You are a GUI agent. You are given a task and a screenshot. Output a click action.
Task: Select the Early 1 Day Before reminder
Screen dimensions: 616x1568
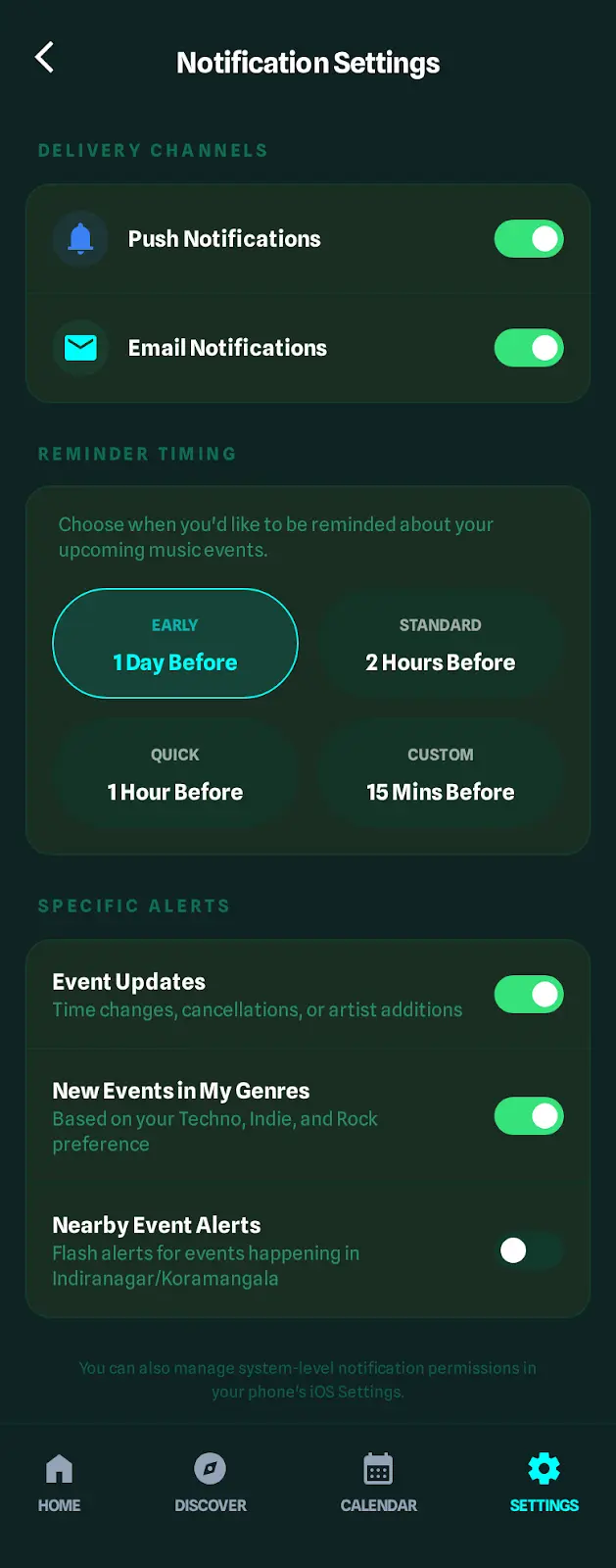tap(175, 644)
